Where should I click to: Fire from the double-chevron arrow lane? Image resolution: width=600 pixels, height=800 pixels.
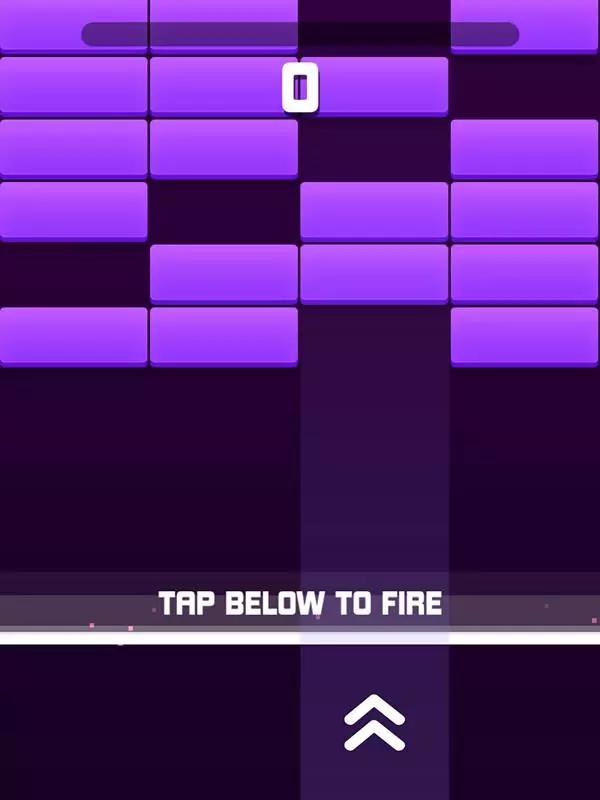pyautogui.click(x=375, y=722)
